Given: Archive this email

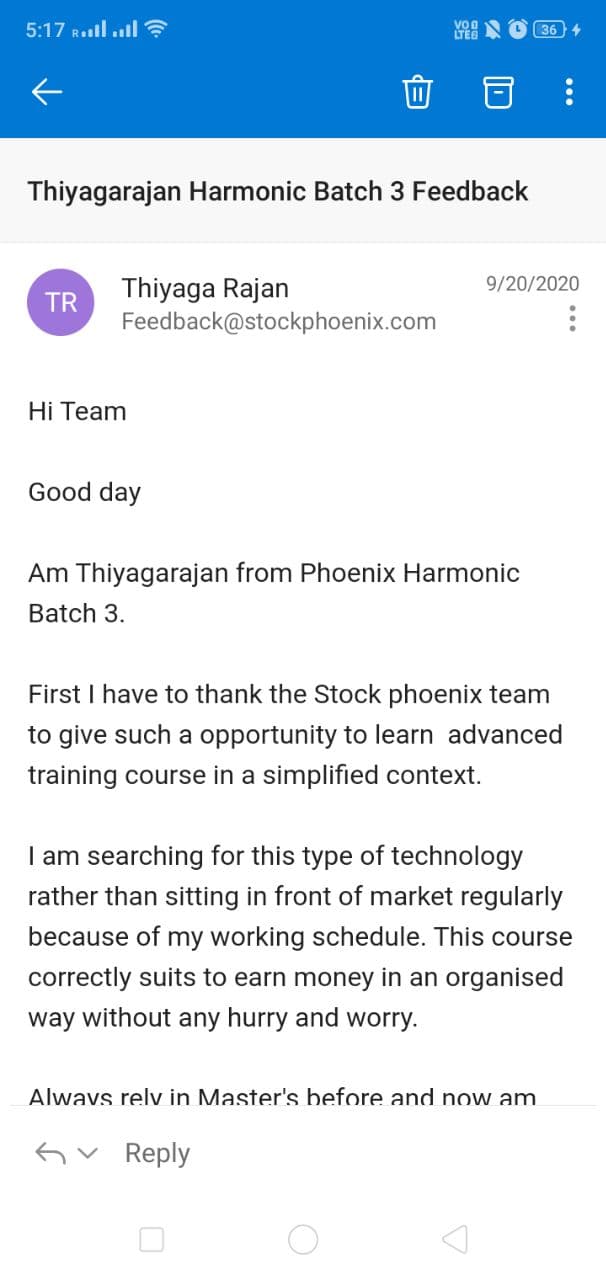Looking at the screenshot, I should pos(498,93).
